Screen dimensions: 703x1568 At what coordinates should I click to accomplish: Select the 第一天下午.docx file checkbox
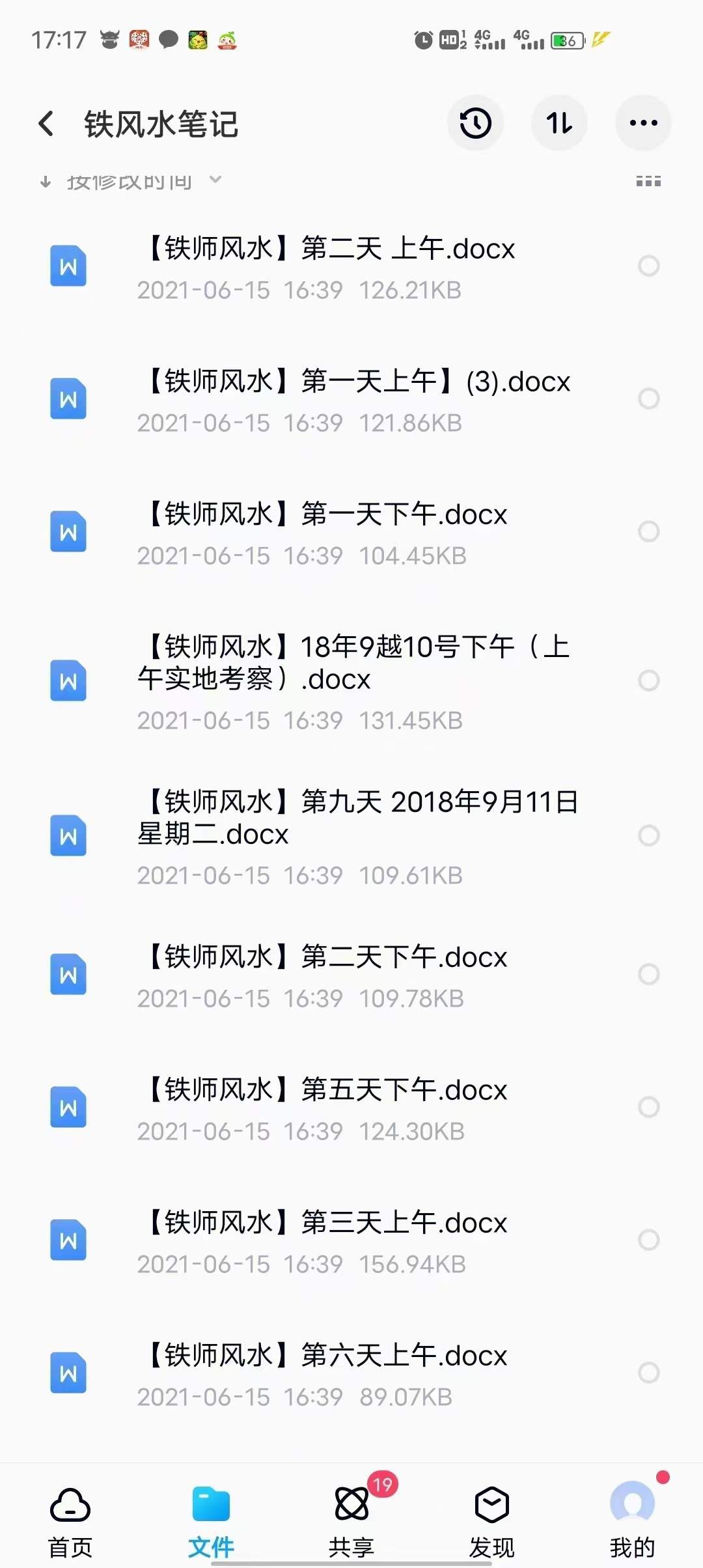[649, 532]
